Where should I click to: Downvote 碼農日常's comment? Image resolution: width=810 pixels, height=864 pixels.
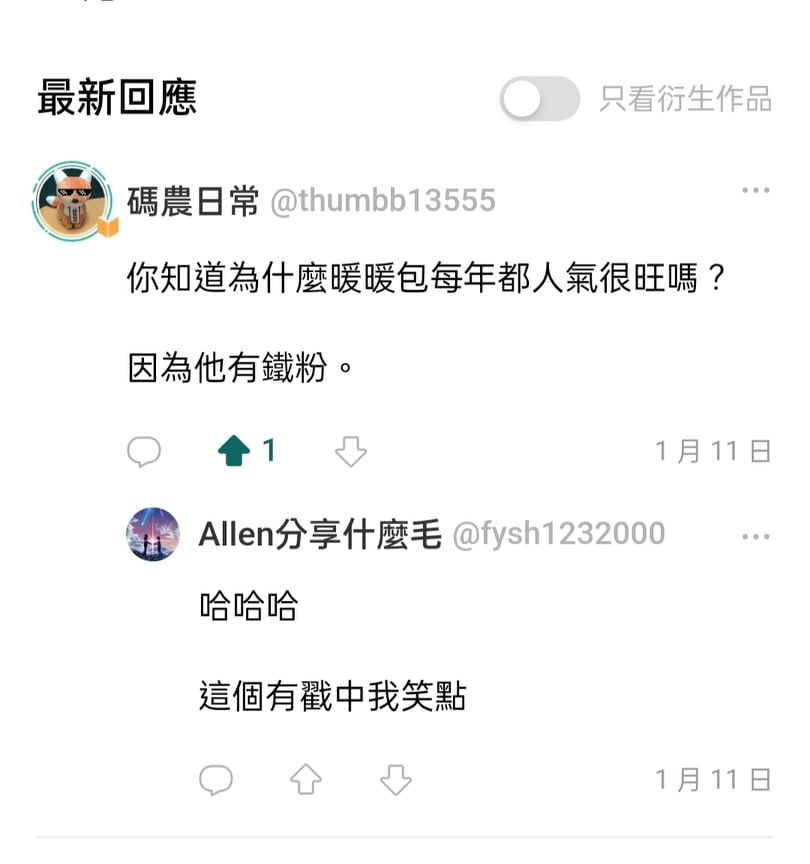(x=350, y=452)
